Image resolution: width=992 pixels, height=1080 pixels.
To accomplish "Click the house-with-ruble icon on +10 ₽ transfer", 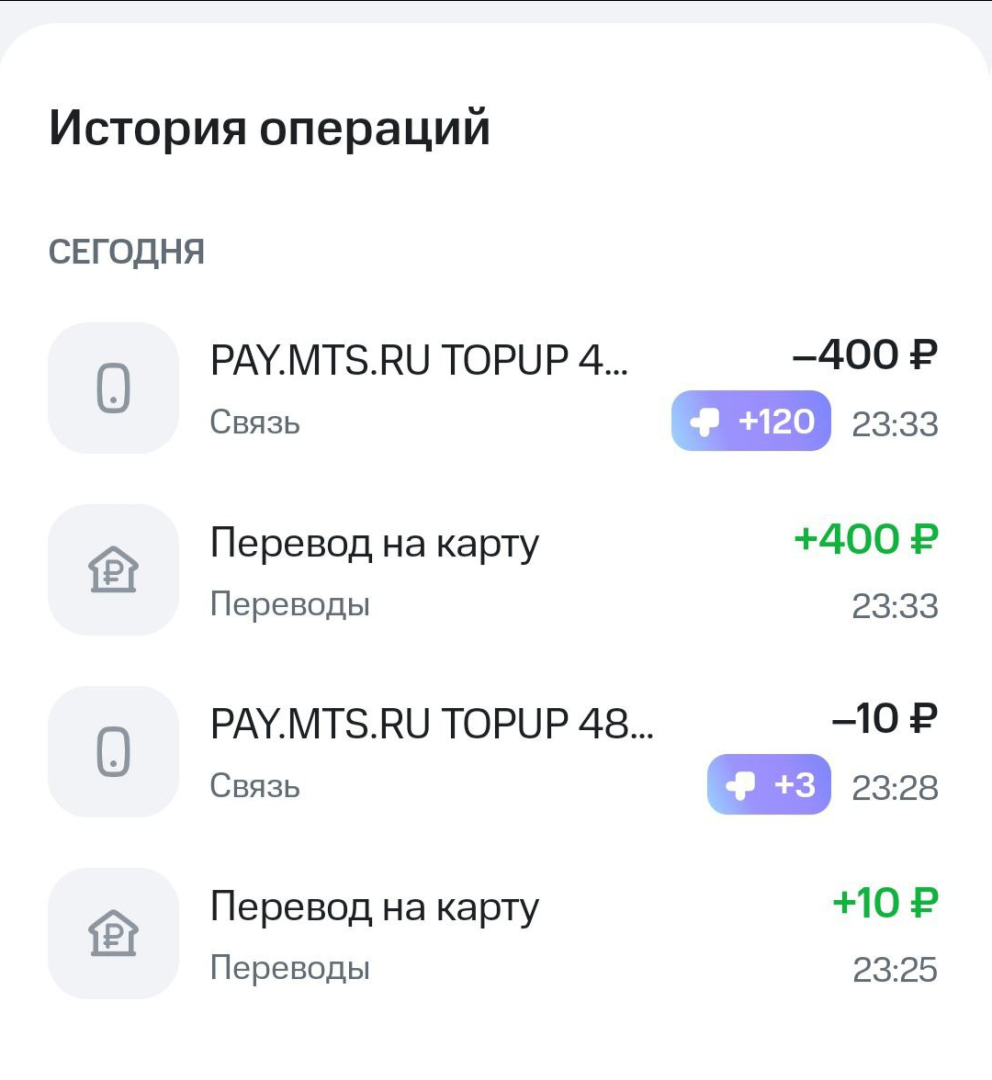I will pyautogui.click(x=112, y=933).
